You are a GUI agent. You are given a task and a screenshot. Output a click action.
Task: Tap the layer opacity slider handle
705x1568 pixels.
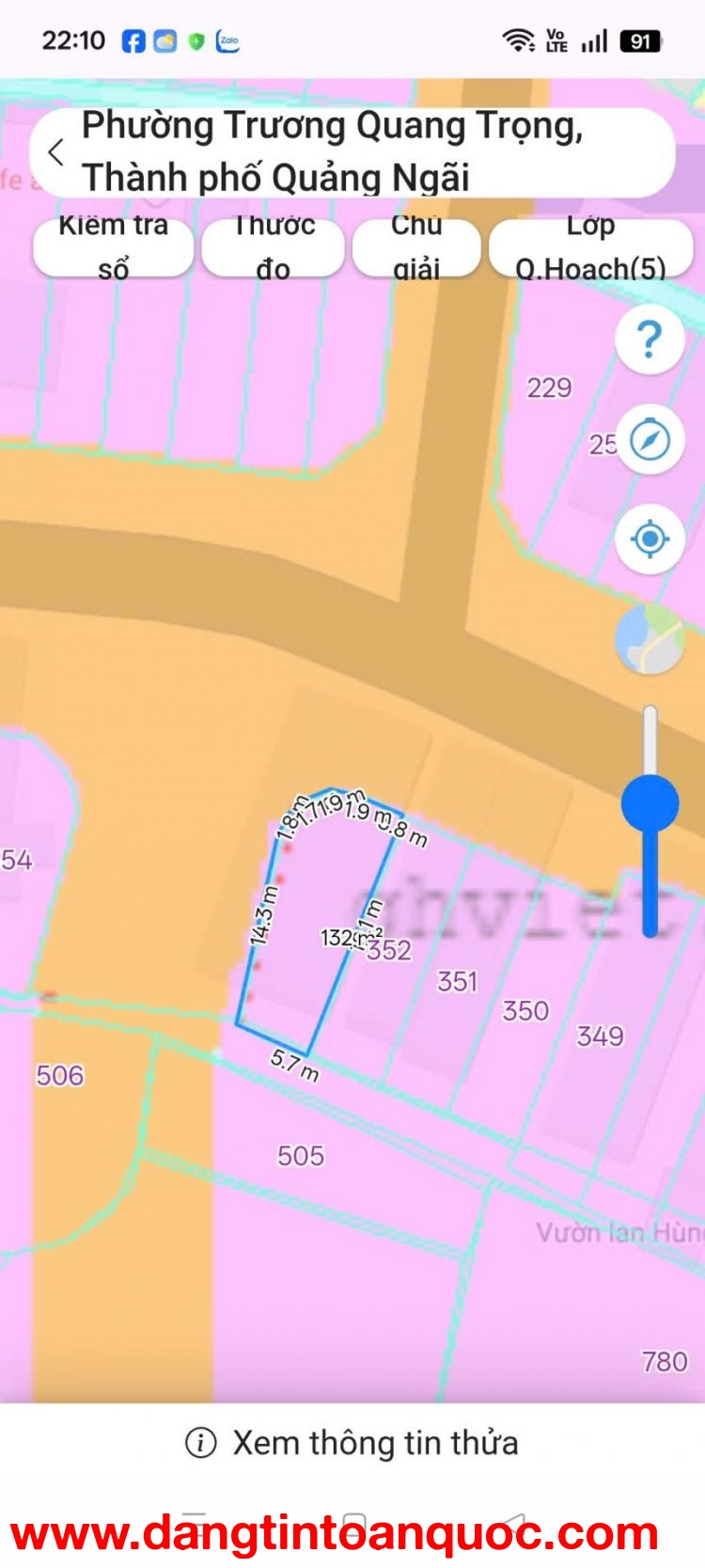(x=650, y=802)
